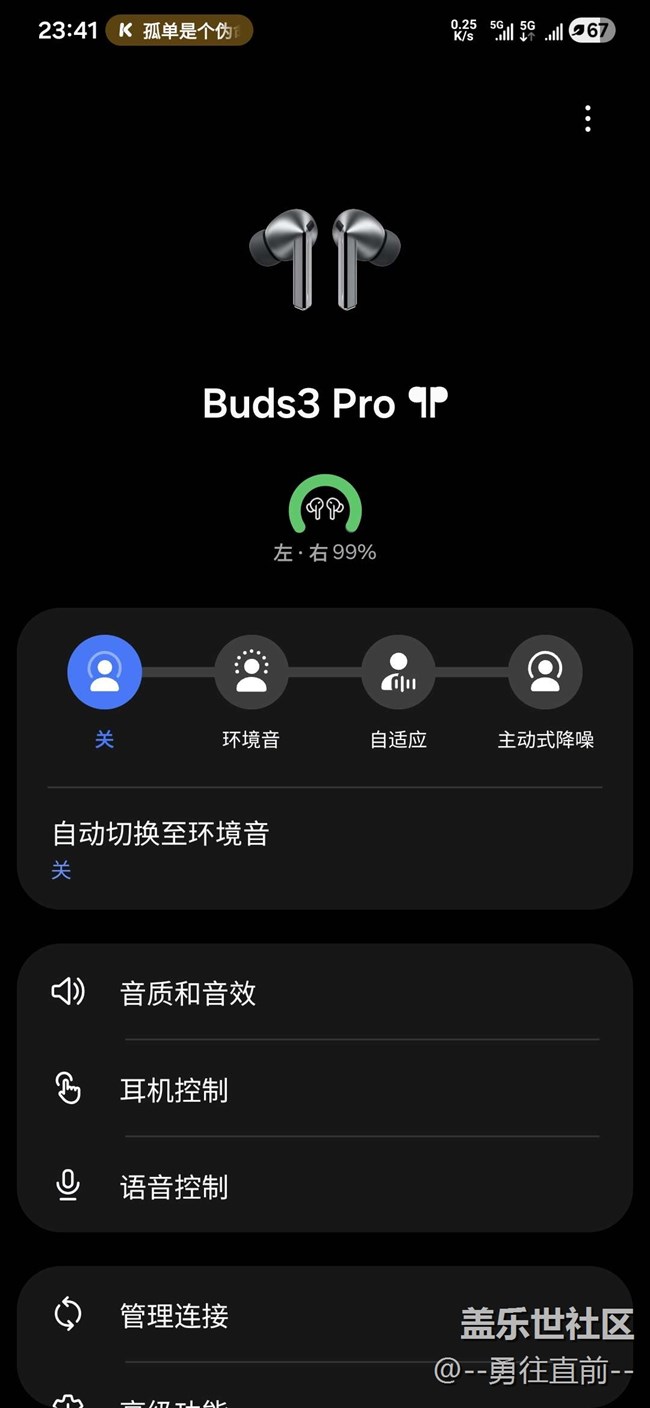Switch to 环境音 ambient sound mode
This screenshot has width=650, height=1408.
[x=251, y=672]
